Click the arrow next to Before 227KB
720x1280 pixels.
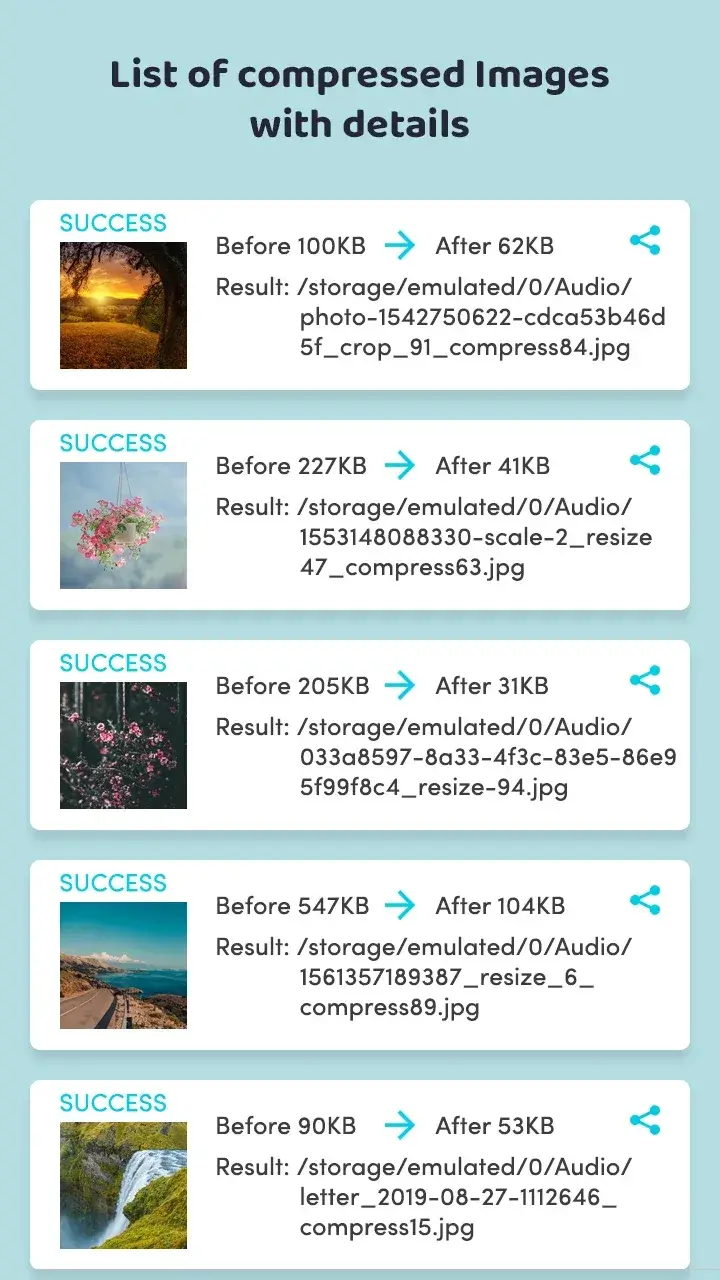click(x=401, y=465)
